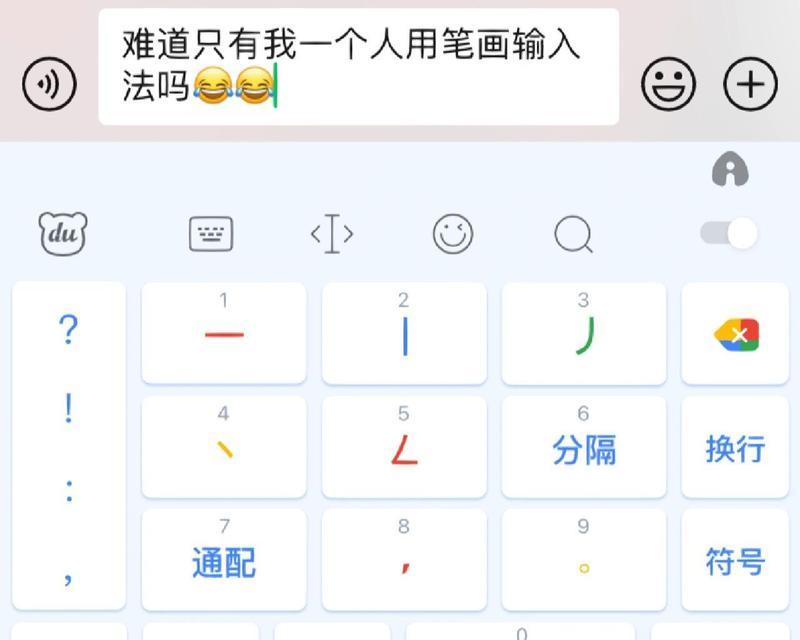
Task: Enter vertical stroke key 2
Action: 404,333
